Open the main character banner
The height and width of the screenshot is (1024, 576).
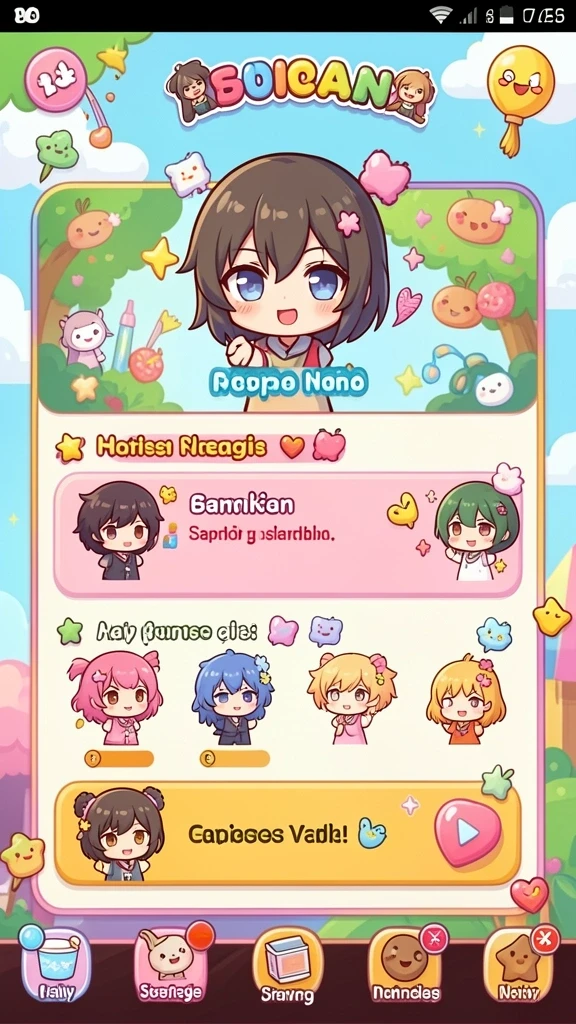click(287, 297)
